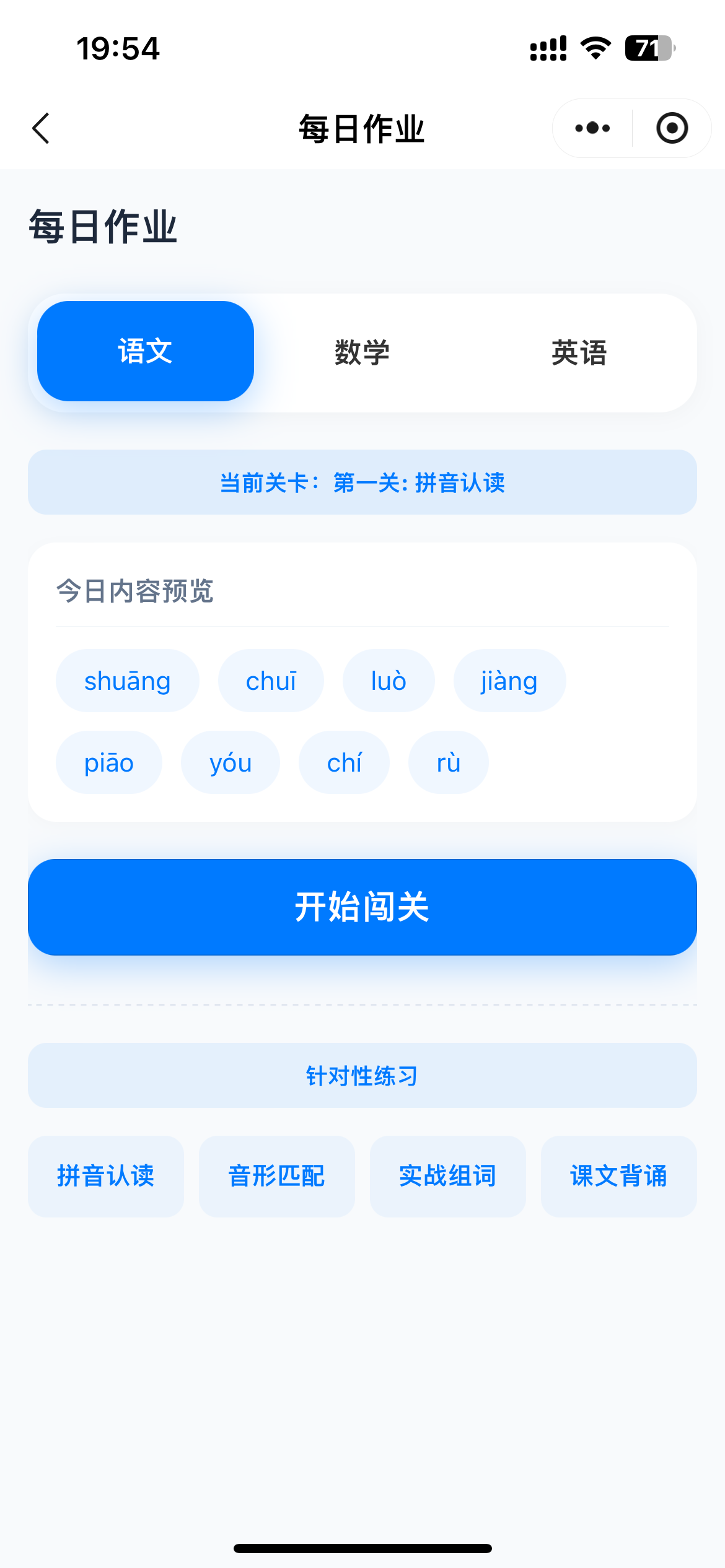This screenshot has width=725, height=1568.
Task: Tap the luò pinyin pill
Action: tap(389, 680)
